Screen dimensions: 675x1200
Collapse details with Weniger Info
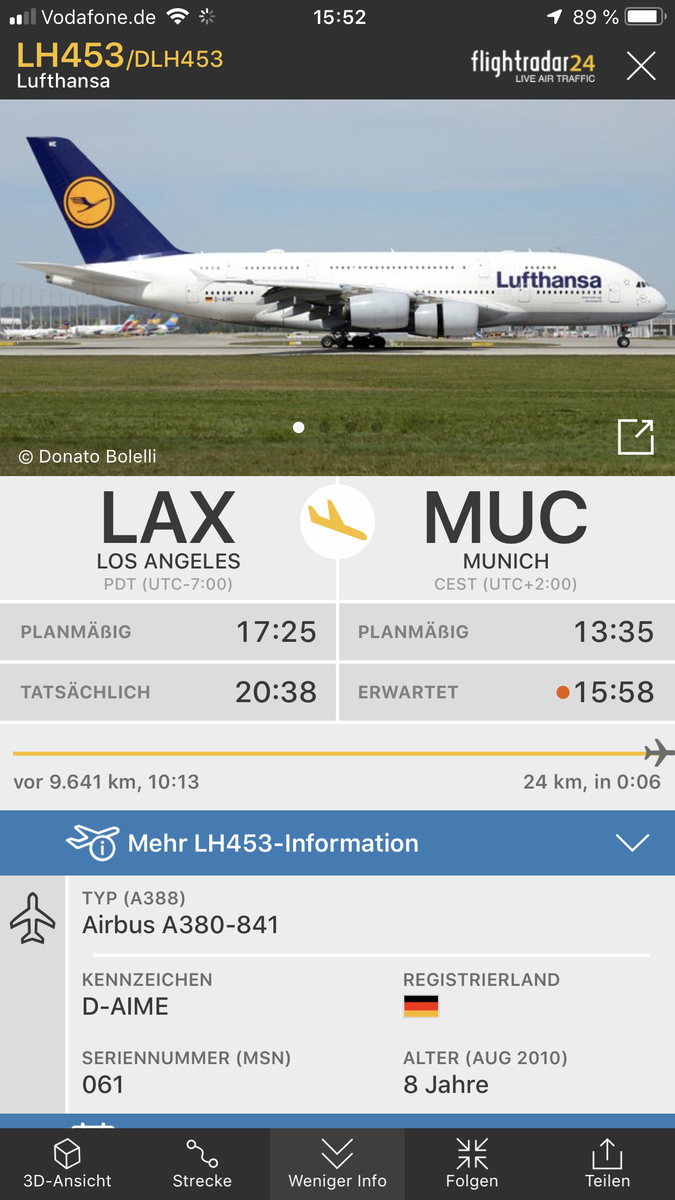click(x=337, y=1165)
